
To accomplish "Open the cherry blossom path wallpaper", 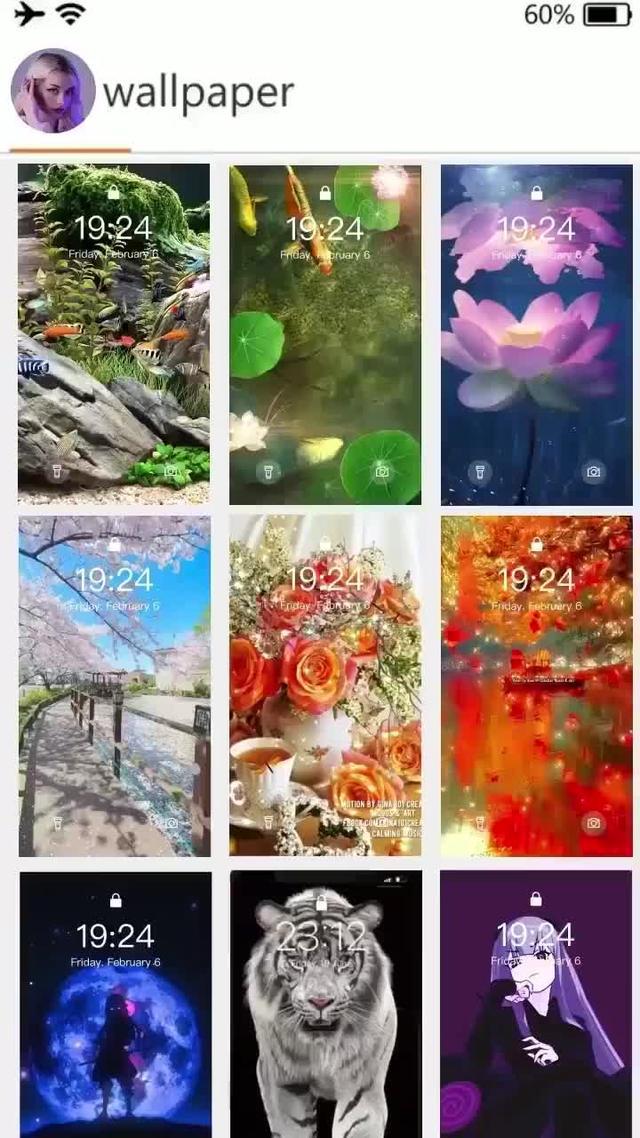I will pos(114,686).
